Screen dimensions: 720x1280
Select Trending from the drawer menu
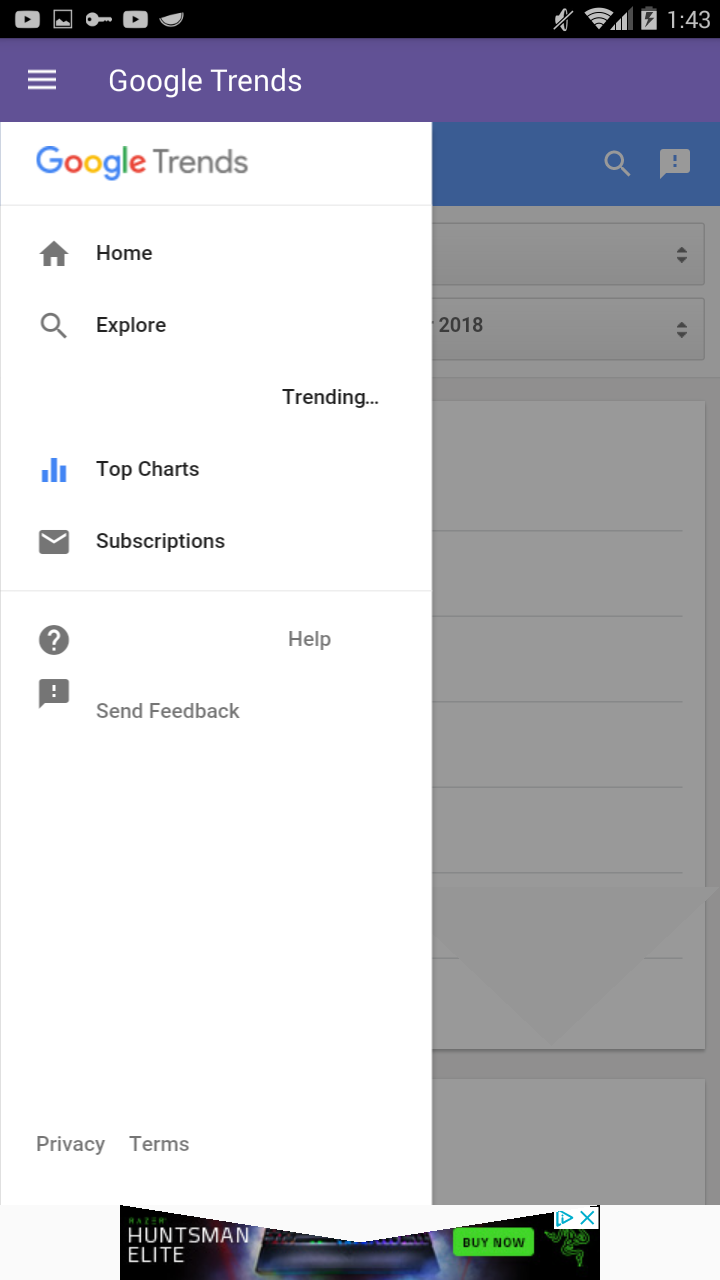point(330,397)
